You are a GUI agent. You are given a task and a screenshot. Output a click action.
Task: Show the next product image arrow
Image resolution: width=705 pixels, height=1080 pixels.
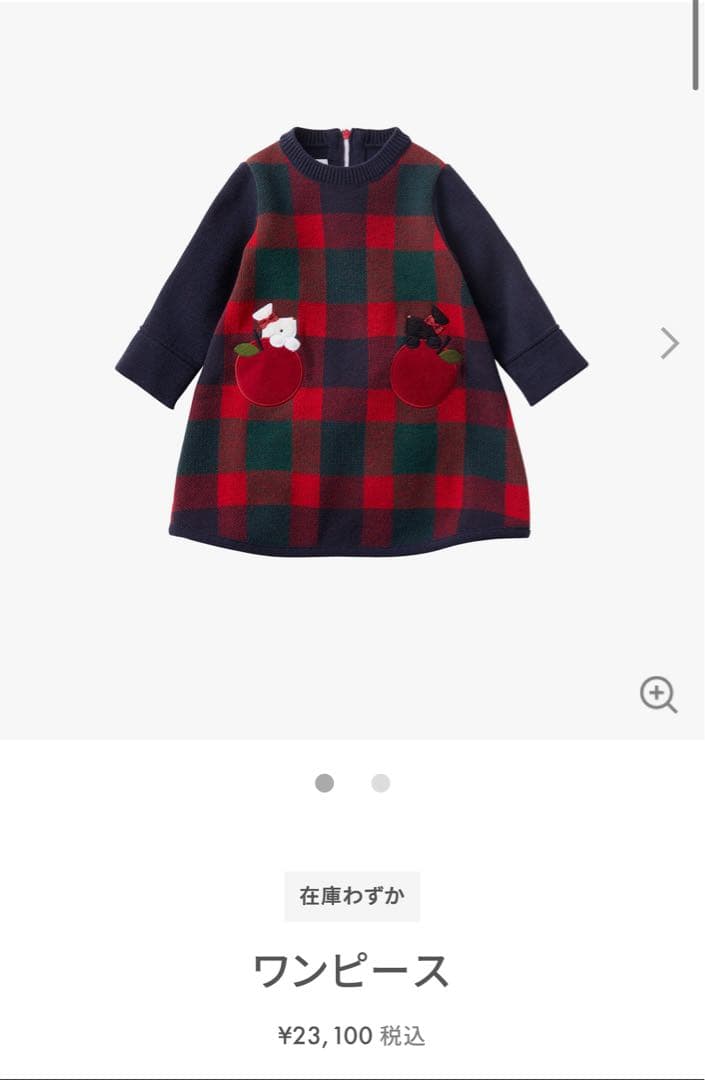tap(669, 343)
